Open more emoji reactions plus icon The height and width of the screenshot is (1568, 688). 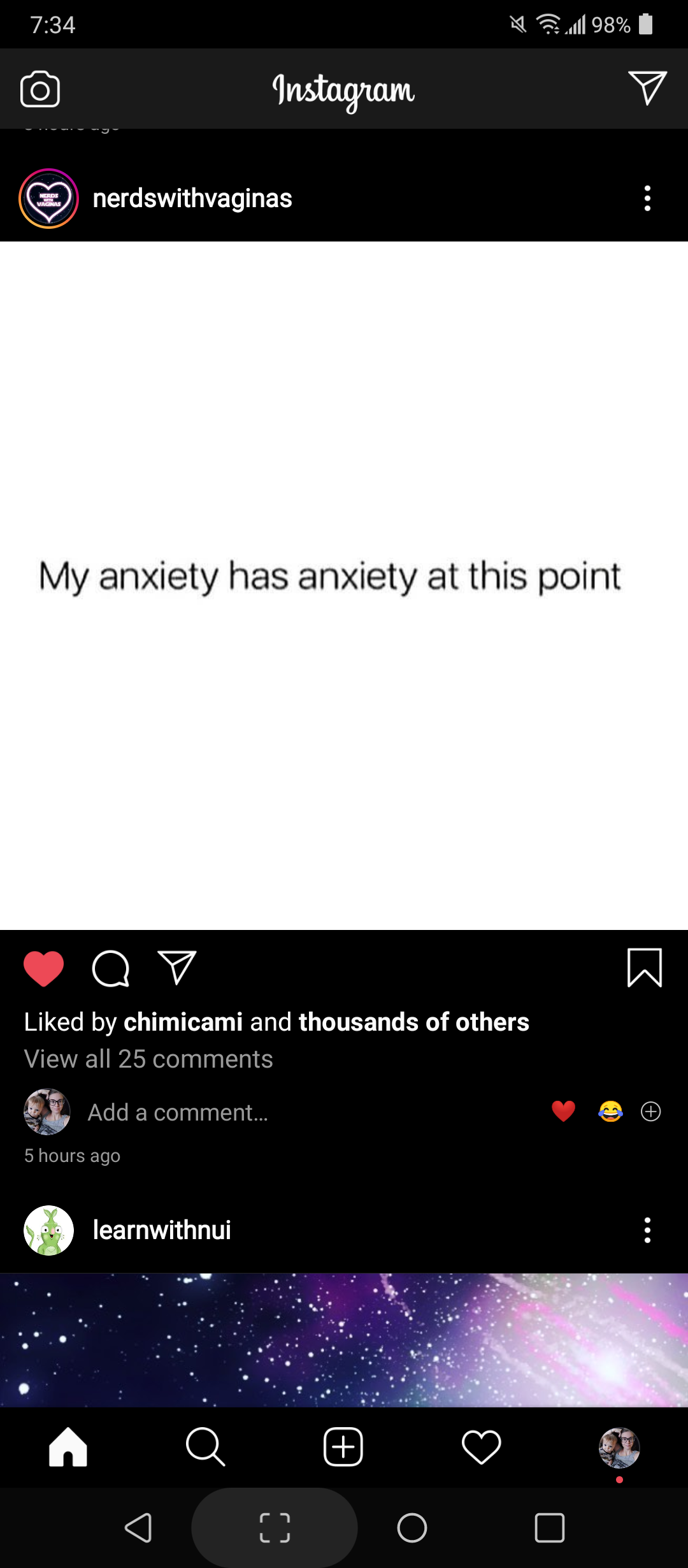click(650, 1112)
